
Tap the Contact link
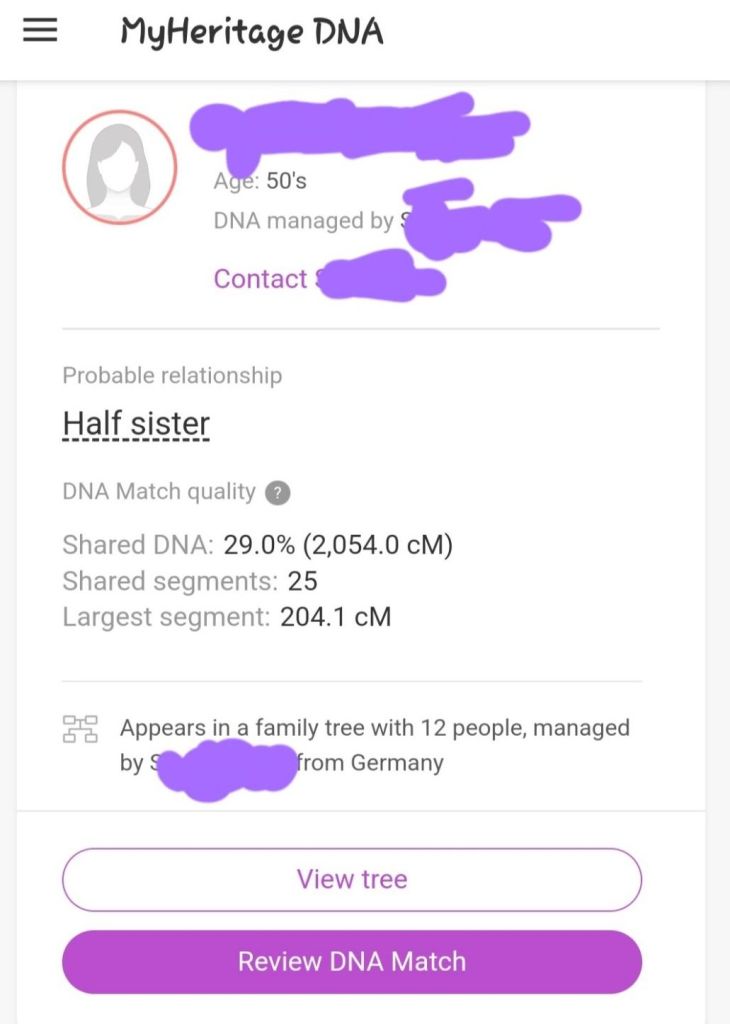click(262, 279)
